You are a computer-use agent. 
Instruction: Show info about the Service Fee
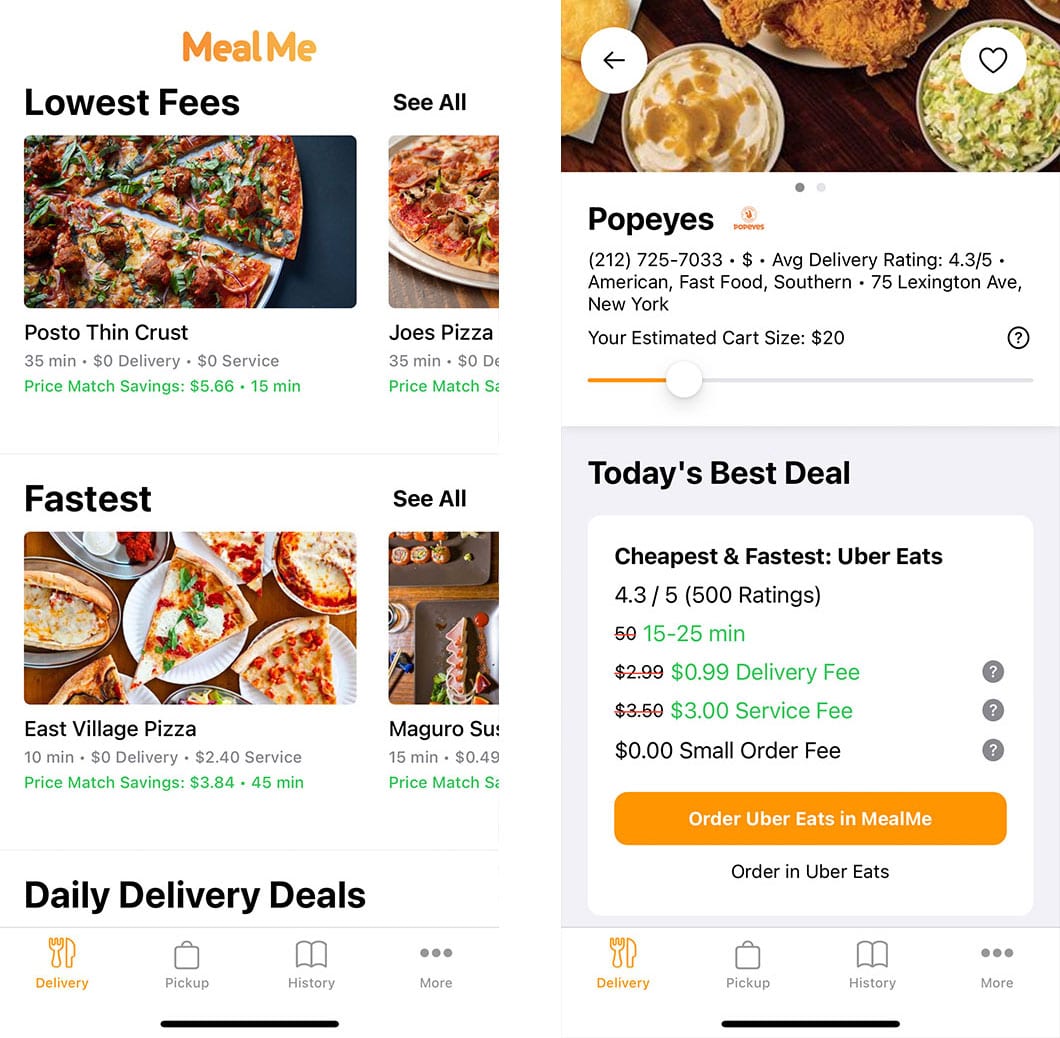pos(992,711)
